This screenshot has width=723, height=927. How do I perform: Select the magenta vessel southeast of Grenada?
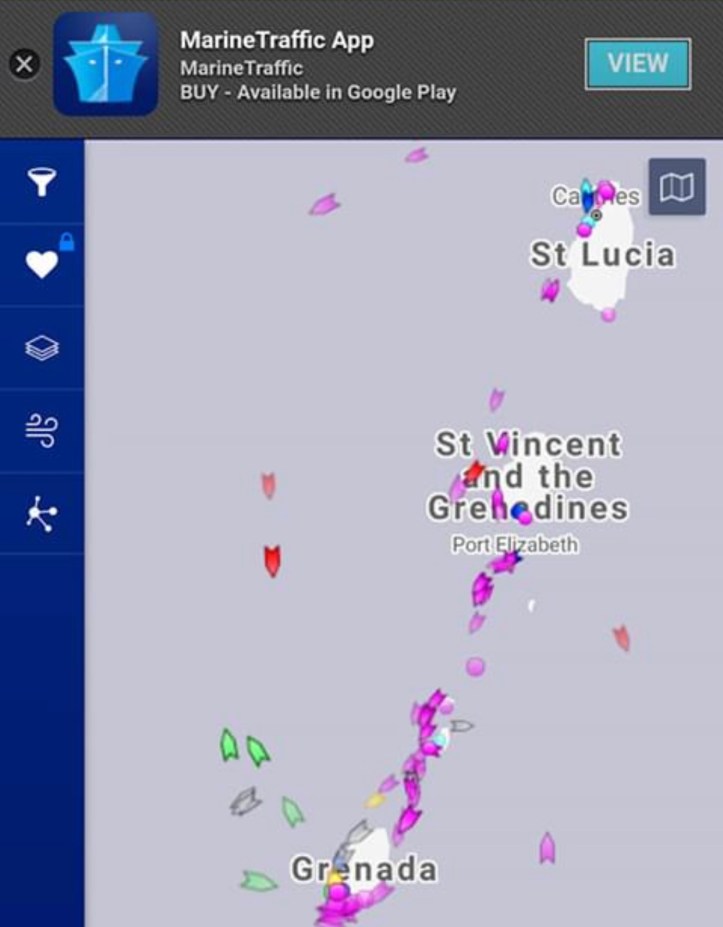[547, 848]
